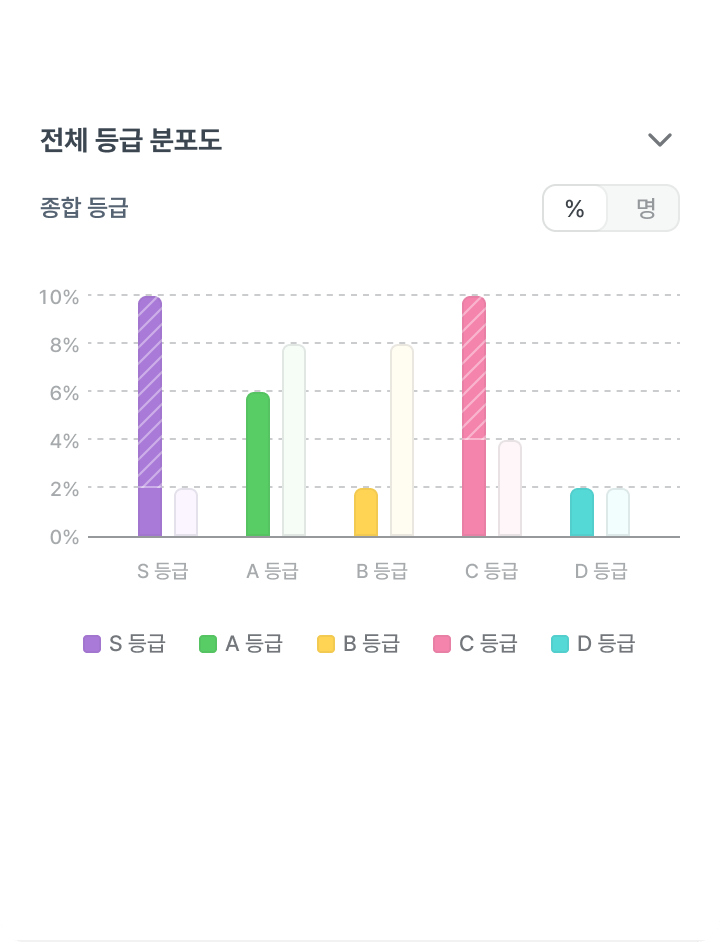Switch to the % view
Image resolution: width=720 pixels, height=942 pixels.
[x=575, y=208]
